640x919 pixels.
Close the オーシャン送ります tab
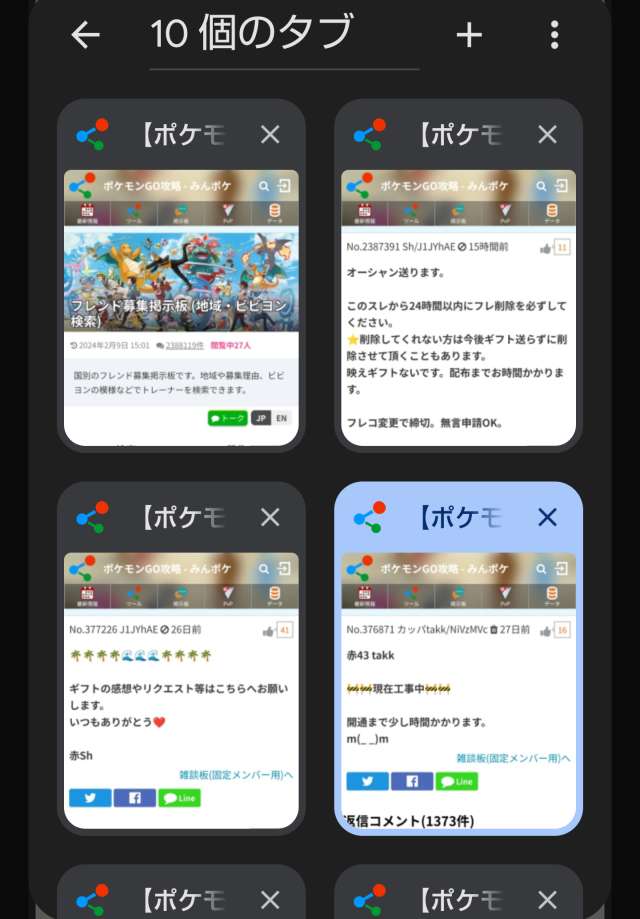pos(547,134)
